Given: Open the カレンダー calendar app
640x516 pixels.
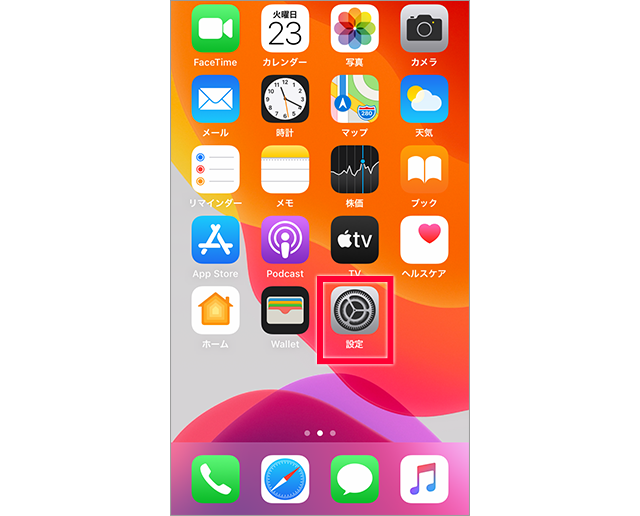Looking at the screenshot, I should coord(285,29).
